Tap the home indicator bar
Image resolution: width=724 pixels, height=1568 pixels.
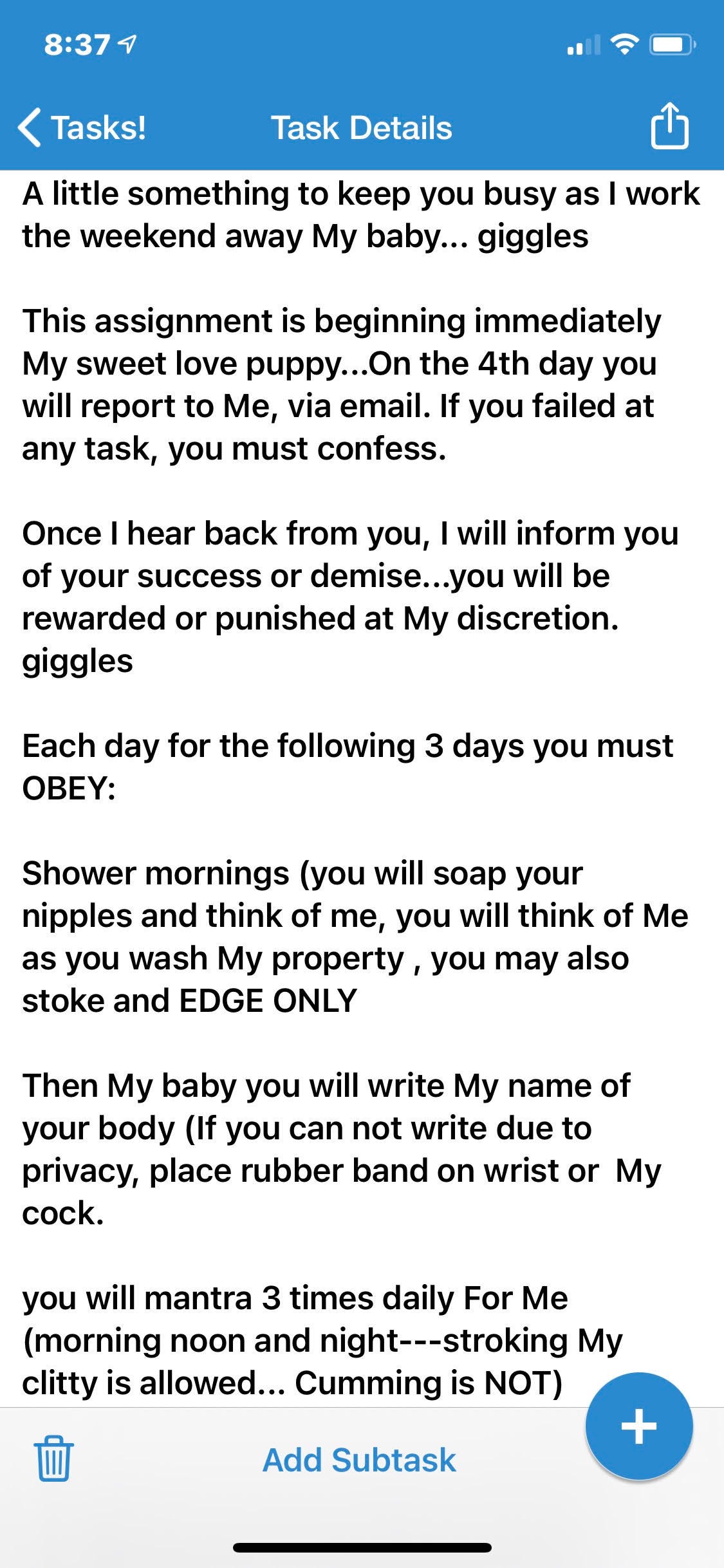tap(362, 1547)
